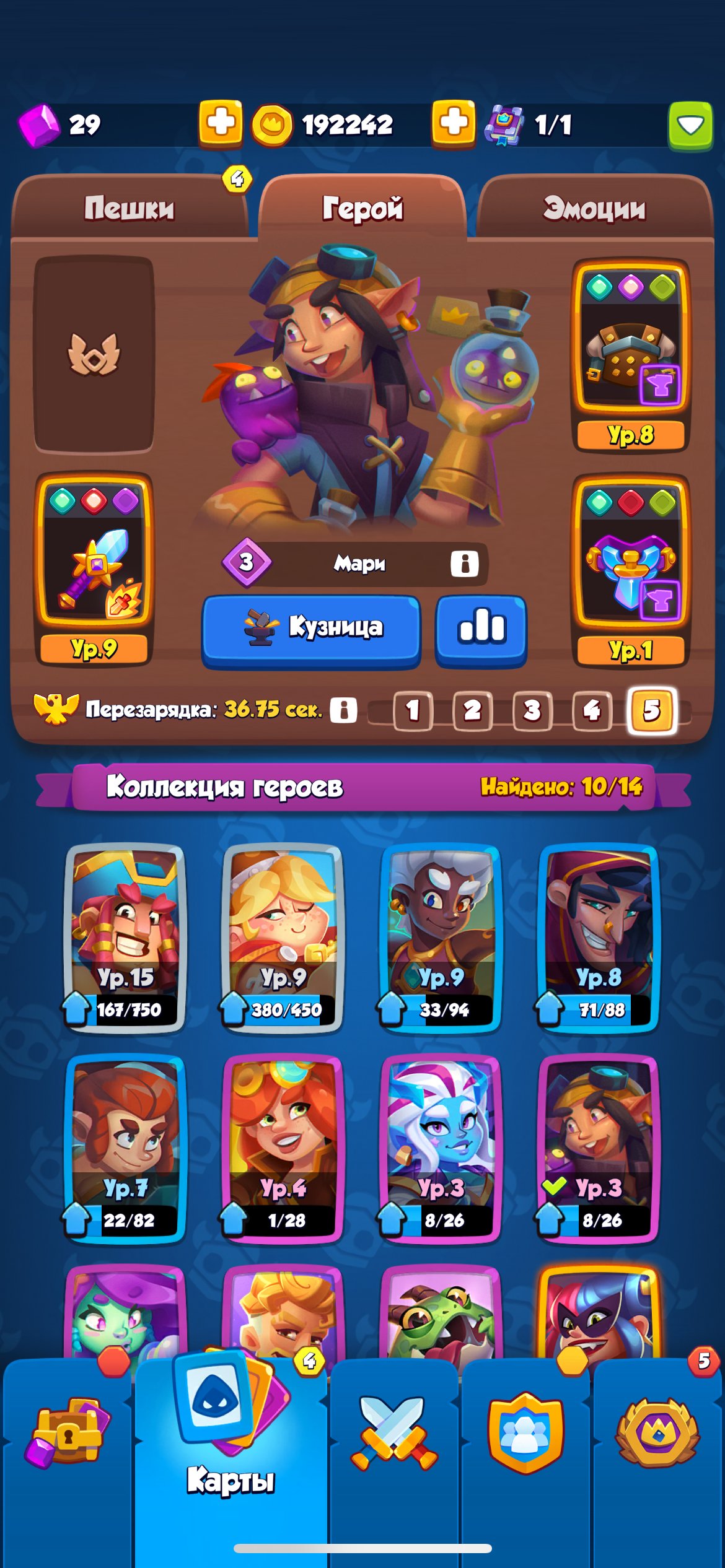Add more gold coins with plus button
The width and height of the screenshot is (725, 1568).
click(x=454, y=123)
